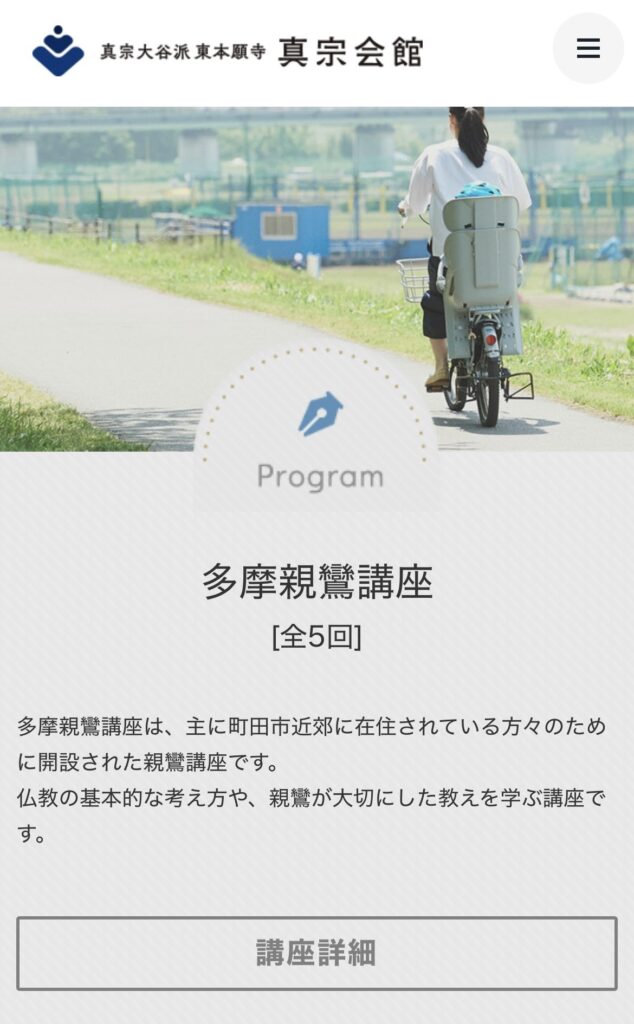The image size is (634, 1024).
Task: Open the hamburger menu
Action: [x=588, y=49]
